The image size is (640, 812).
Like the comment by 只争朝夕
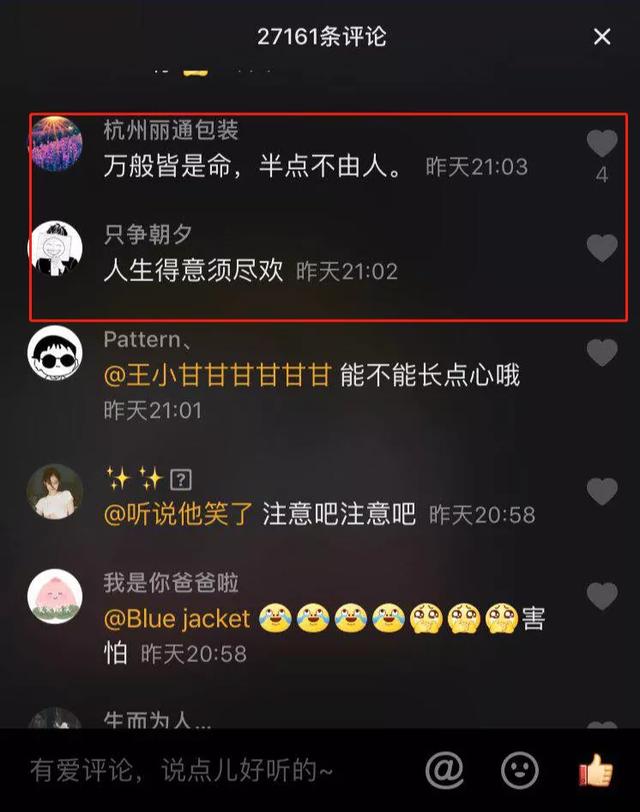click(x=601, y=248)
